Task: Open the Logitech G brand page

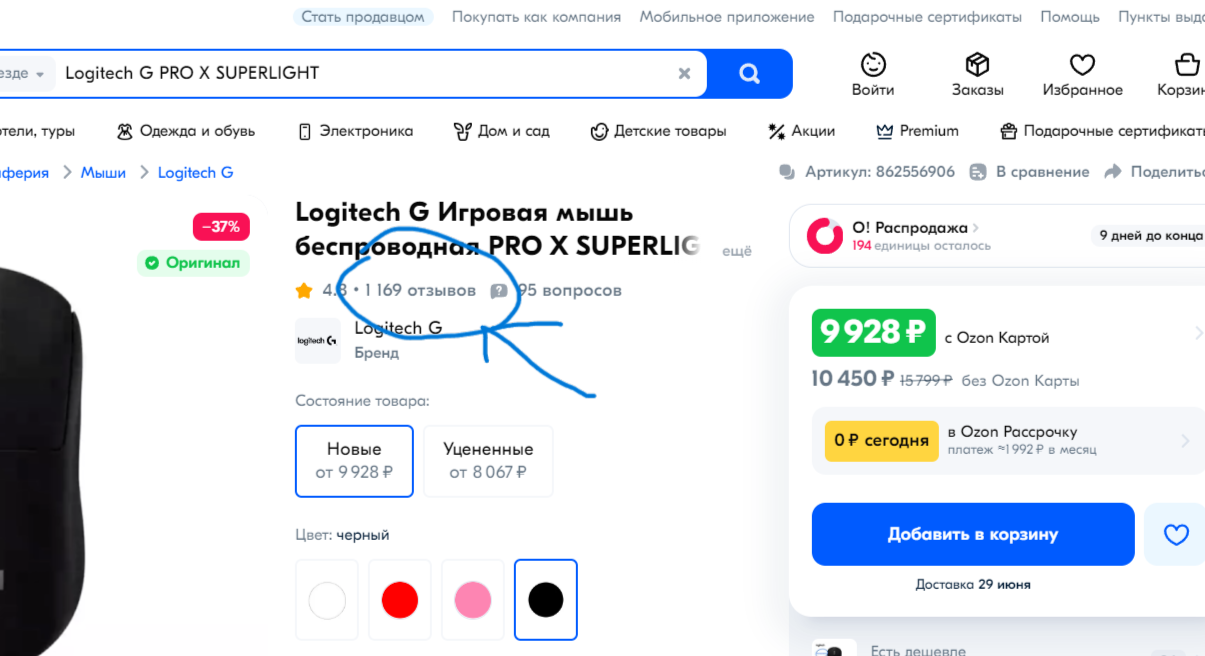Action: pyautogui.click(x=397, y=328)
